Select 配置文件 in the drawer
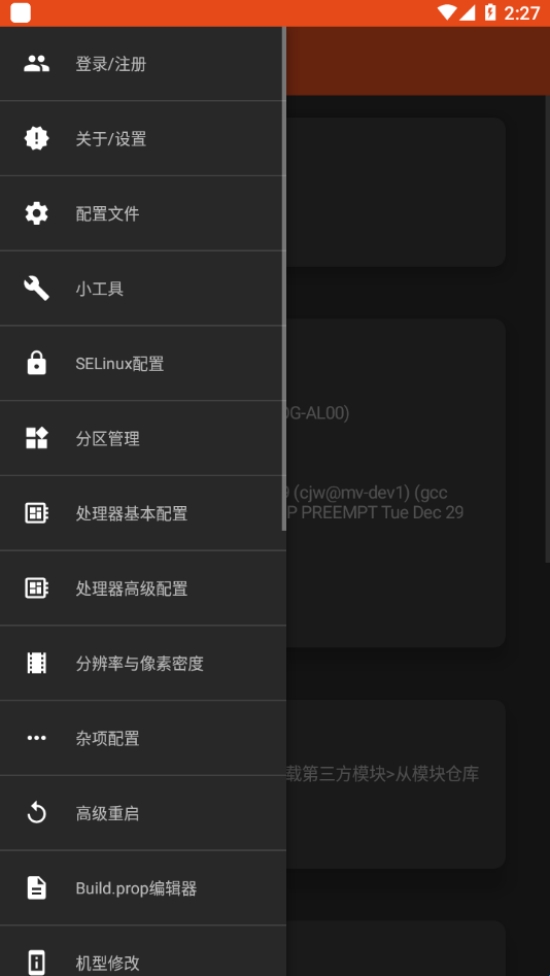 (142, 214)
